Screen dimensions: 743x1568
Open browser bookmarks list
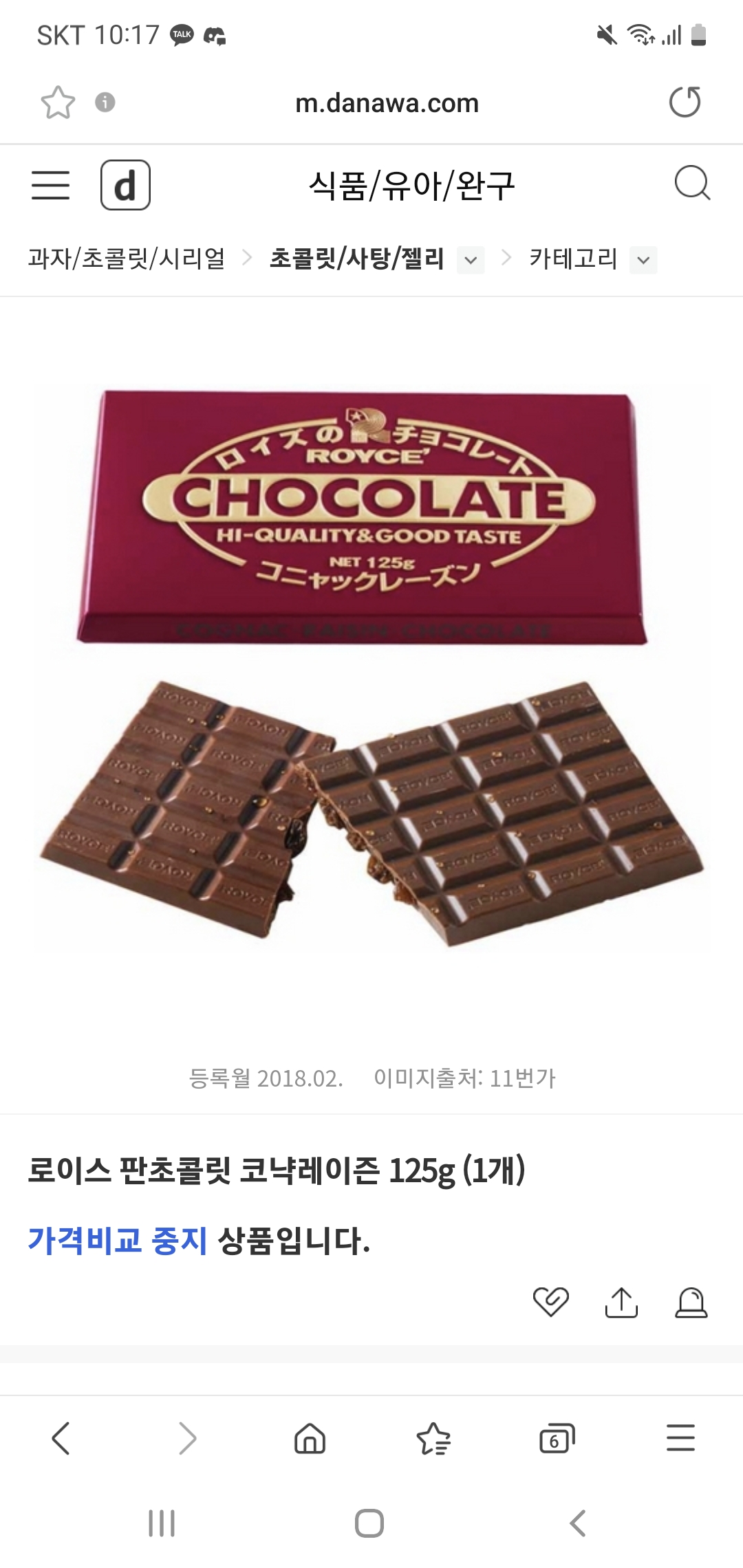pyautogui.click(x=433, y=1438)
